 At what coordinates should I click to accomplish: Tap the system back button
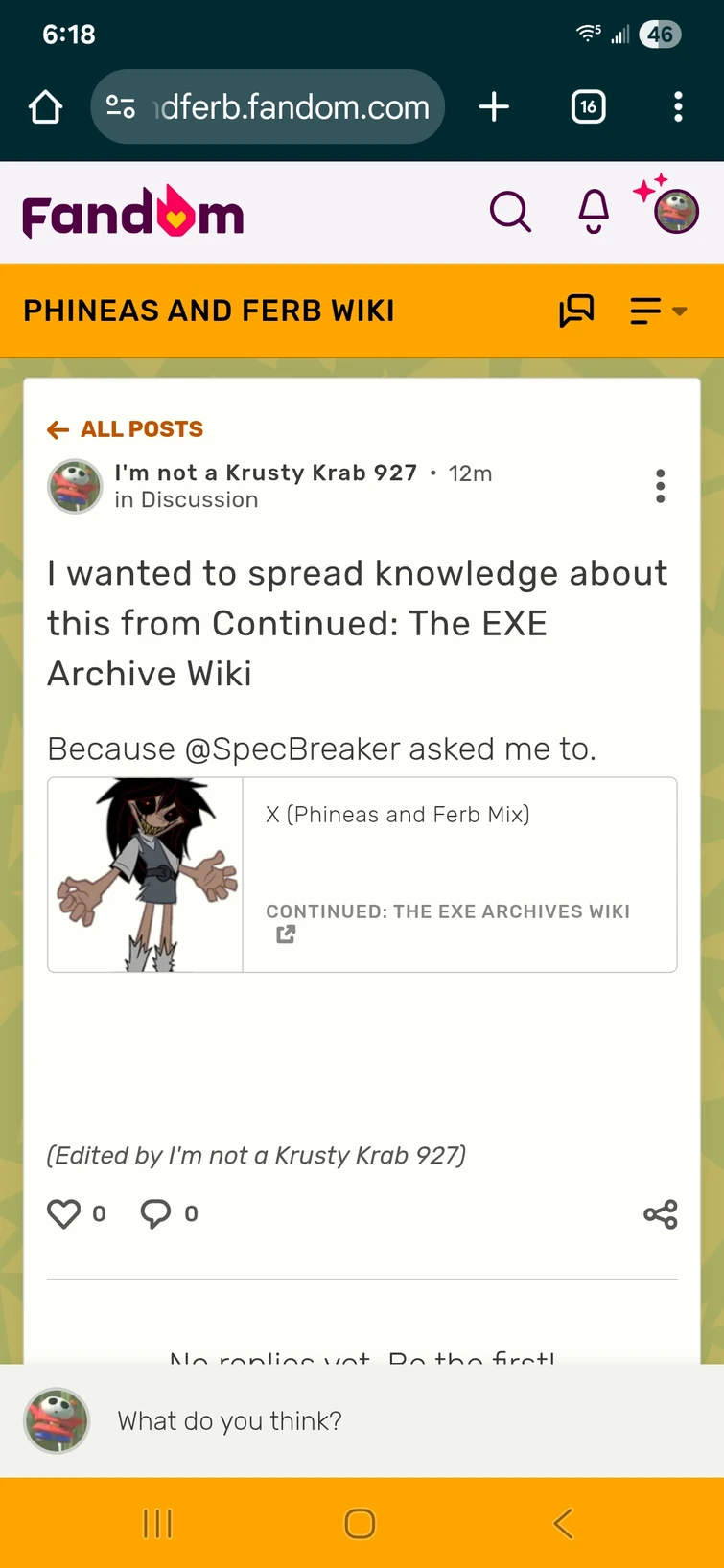(563, 1523)
